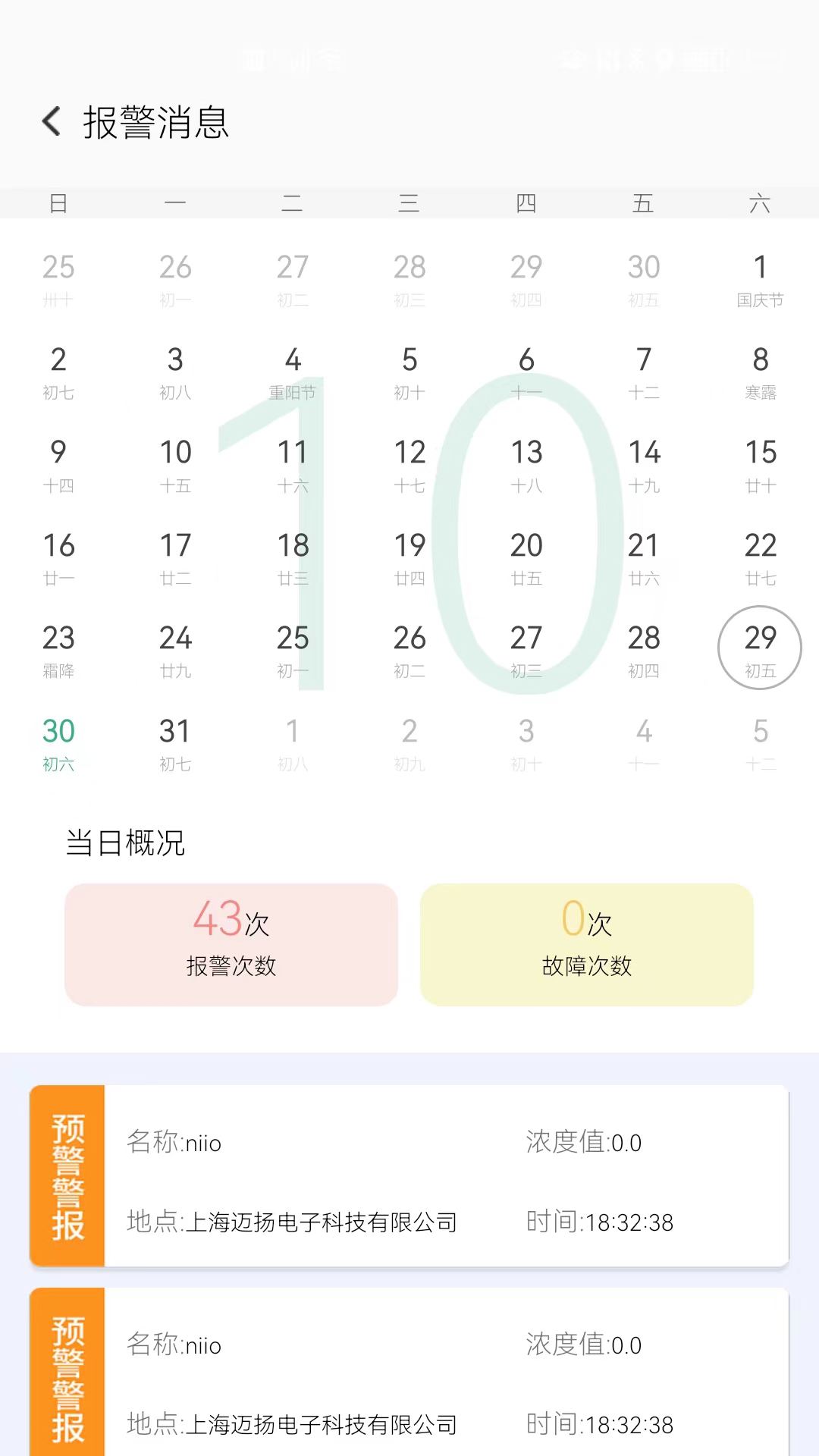Tap the back arrow beside 报警消息

click(x=51, y=121)
